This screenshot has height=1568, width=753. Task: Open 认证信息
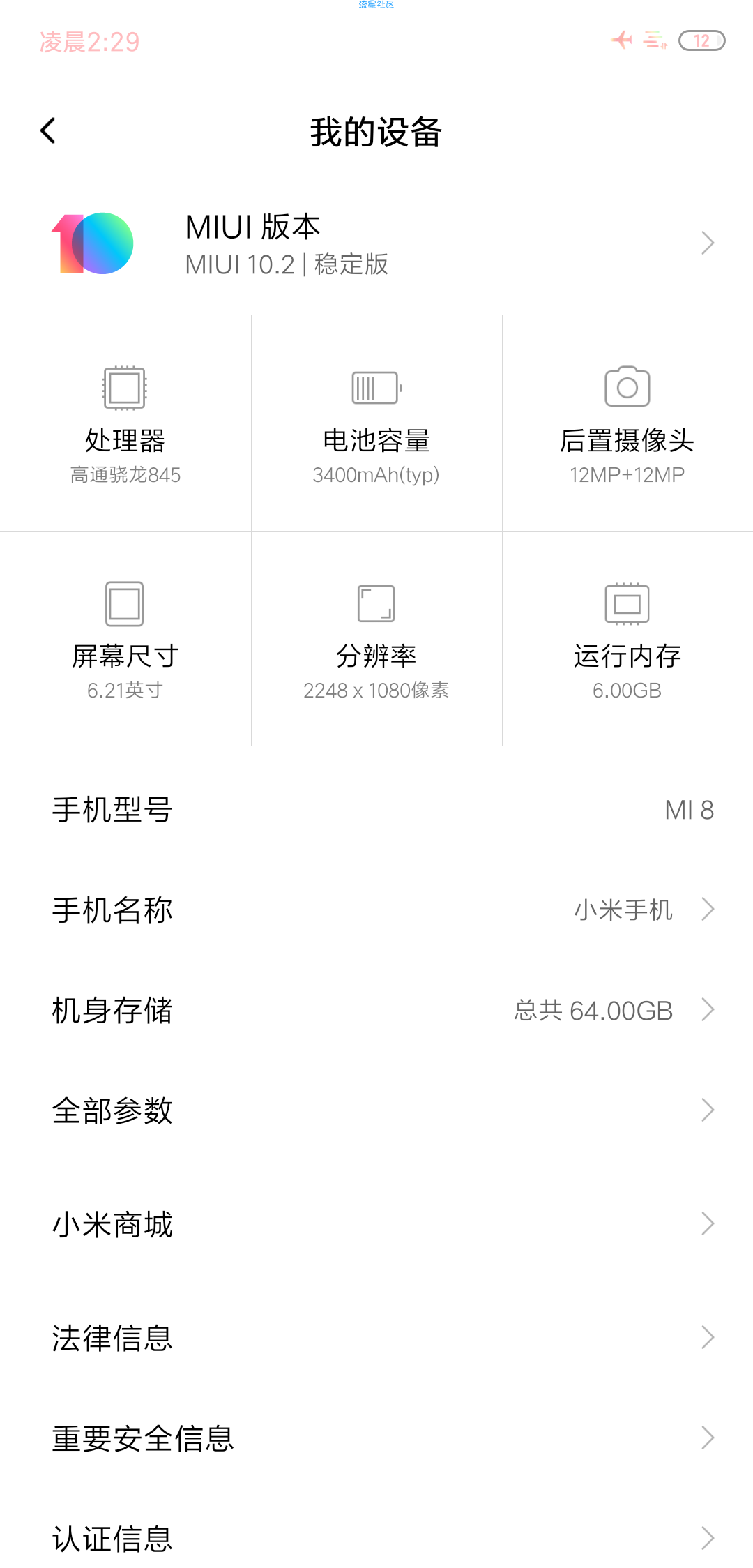tap(376, 1538)
